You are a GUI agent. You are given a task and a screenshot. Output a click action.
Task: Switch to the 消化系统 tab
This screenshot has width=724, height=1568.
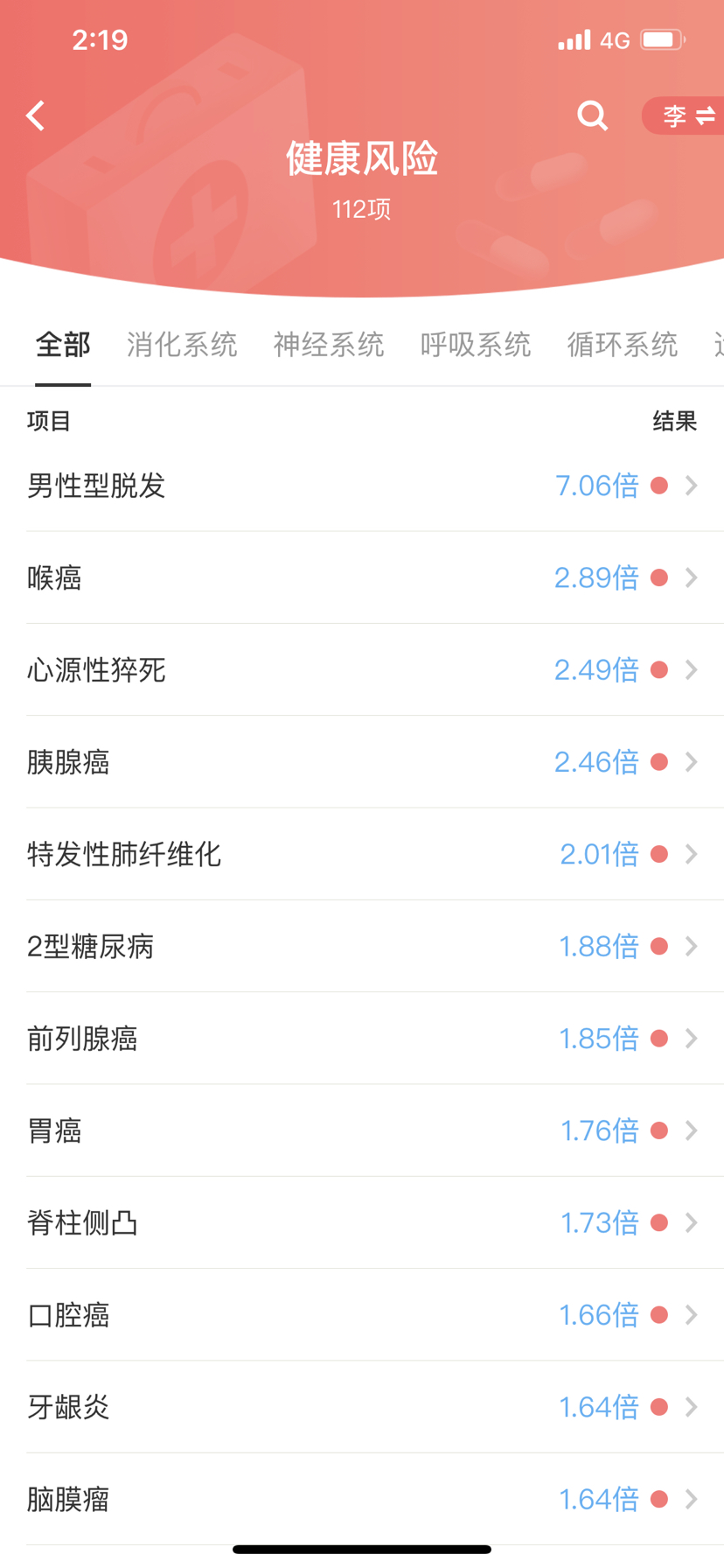click(182, 345)
